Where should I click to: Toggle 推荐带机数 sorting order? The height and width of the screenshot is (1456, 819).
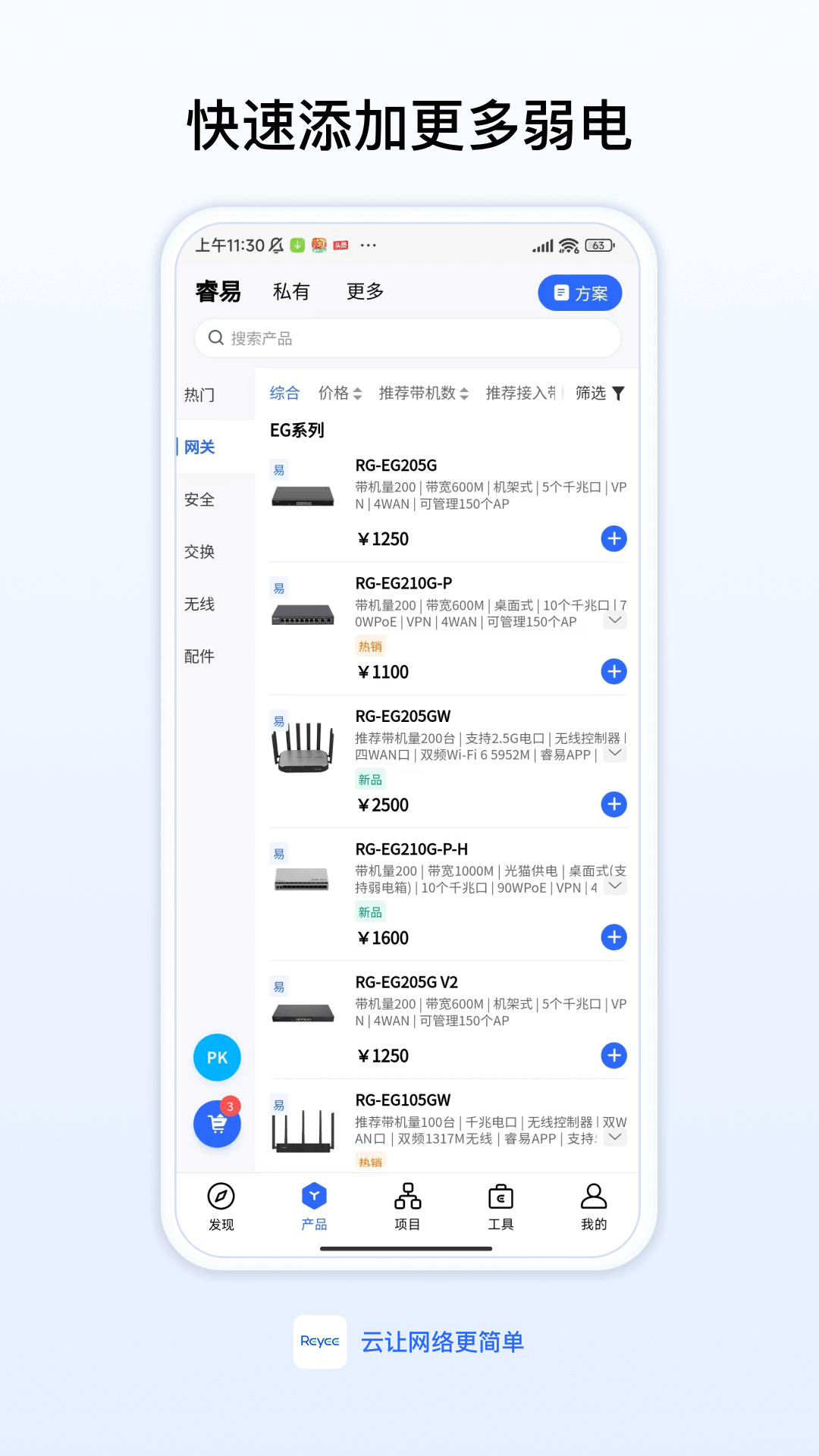pos(422,394)
